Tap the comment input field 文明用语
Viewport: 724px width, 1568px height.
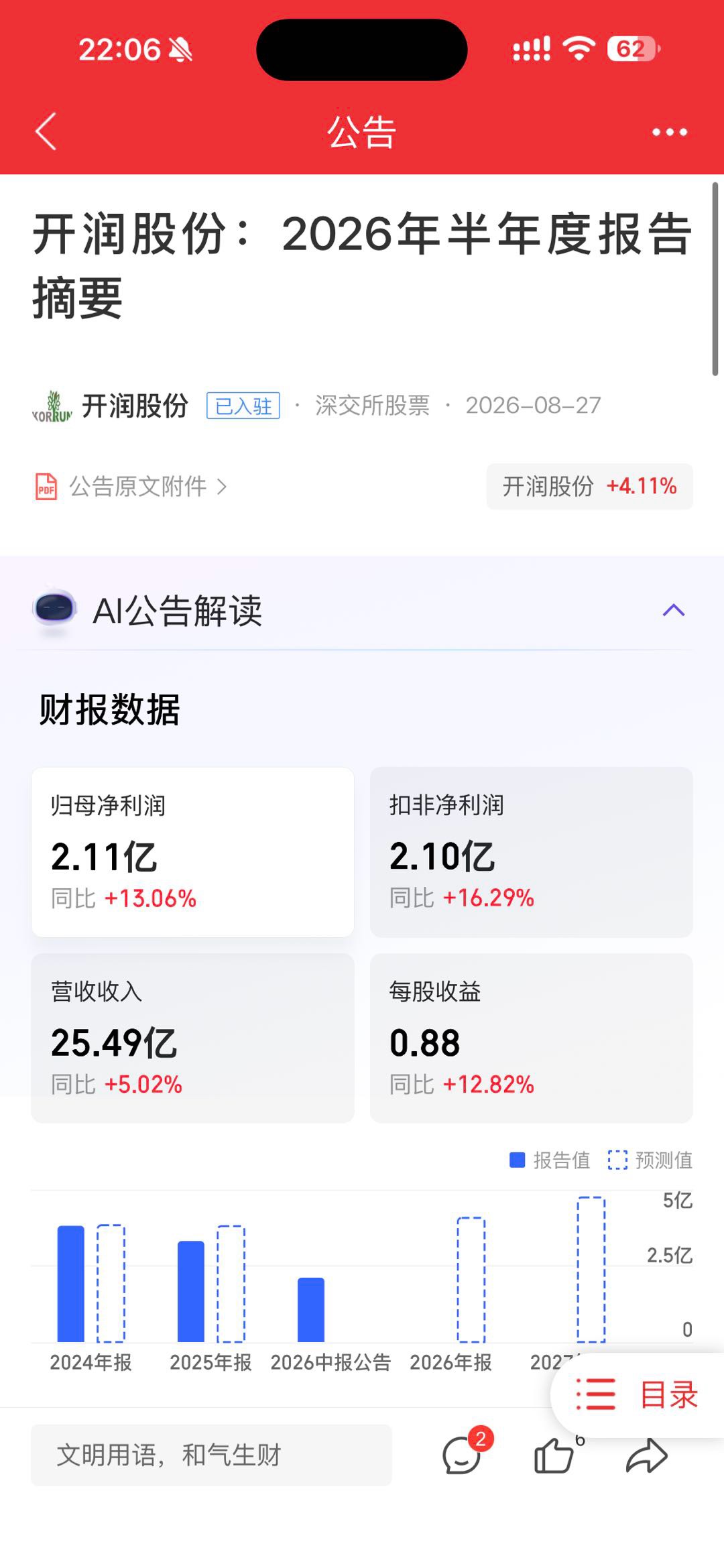click(211, 1455)
